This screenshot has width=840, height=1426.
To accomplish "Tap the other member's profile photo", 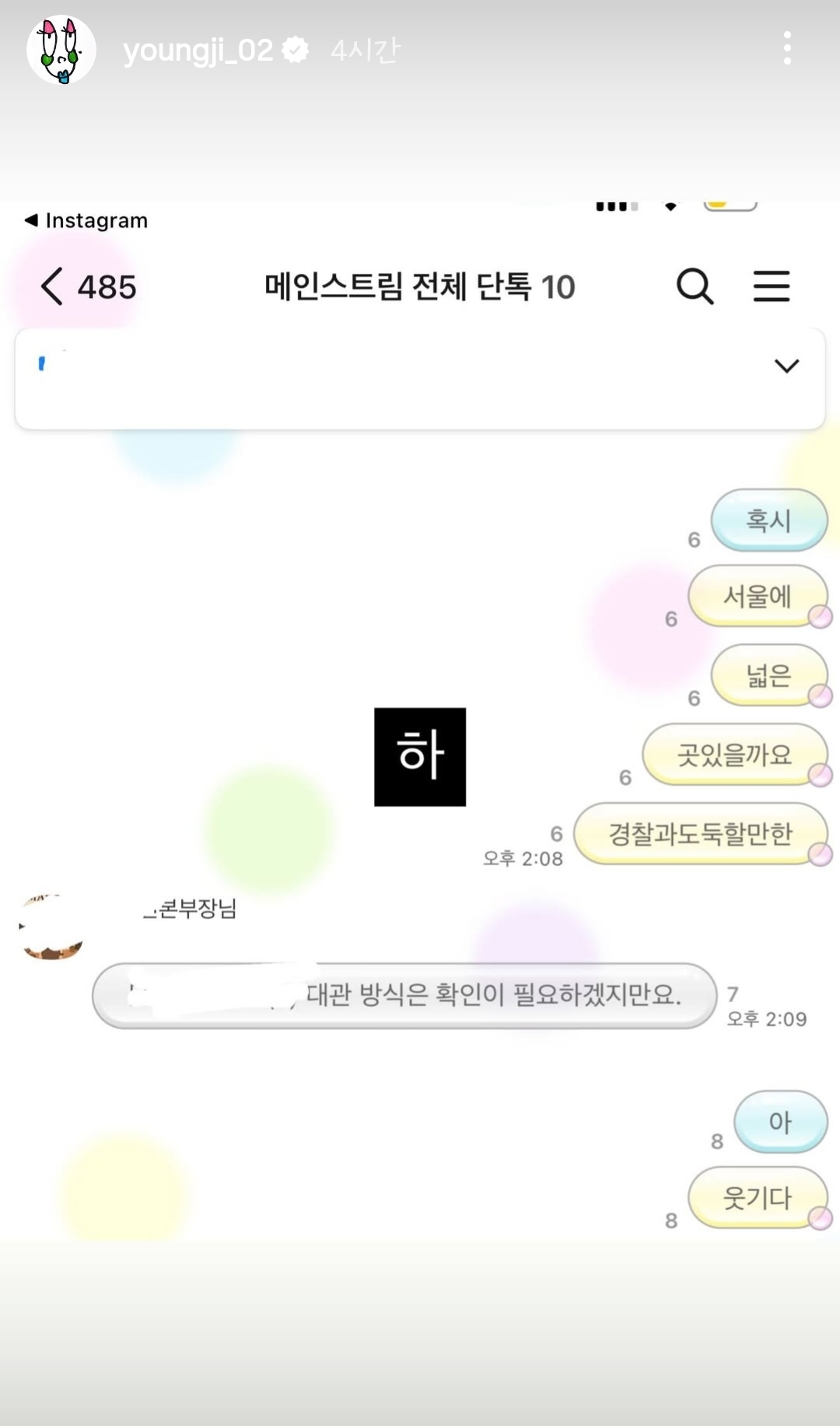I will pyautogui.click(x=51, y=926).
